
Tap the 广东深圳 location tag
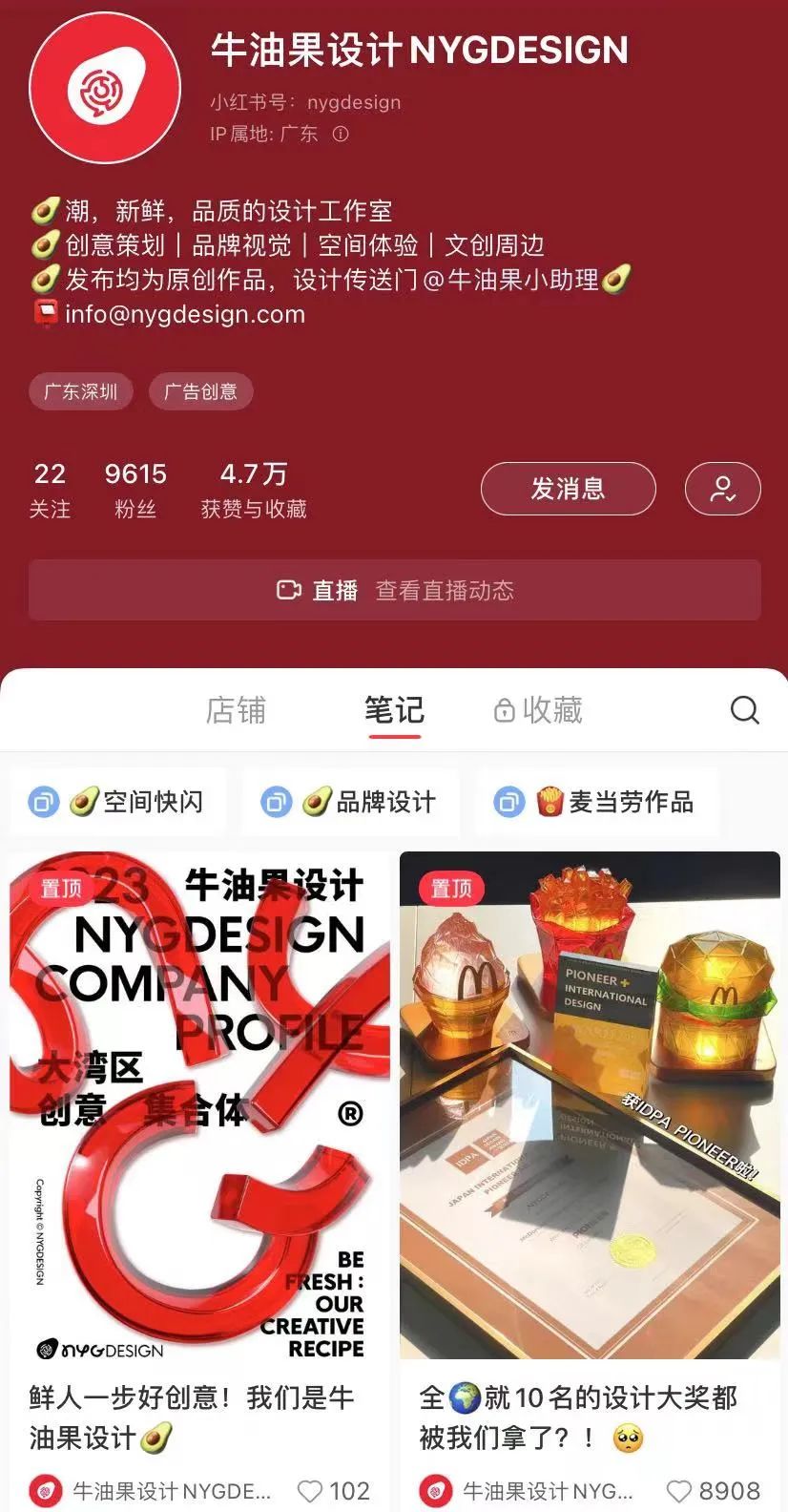pyautogui.click(x=81, y=391)
